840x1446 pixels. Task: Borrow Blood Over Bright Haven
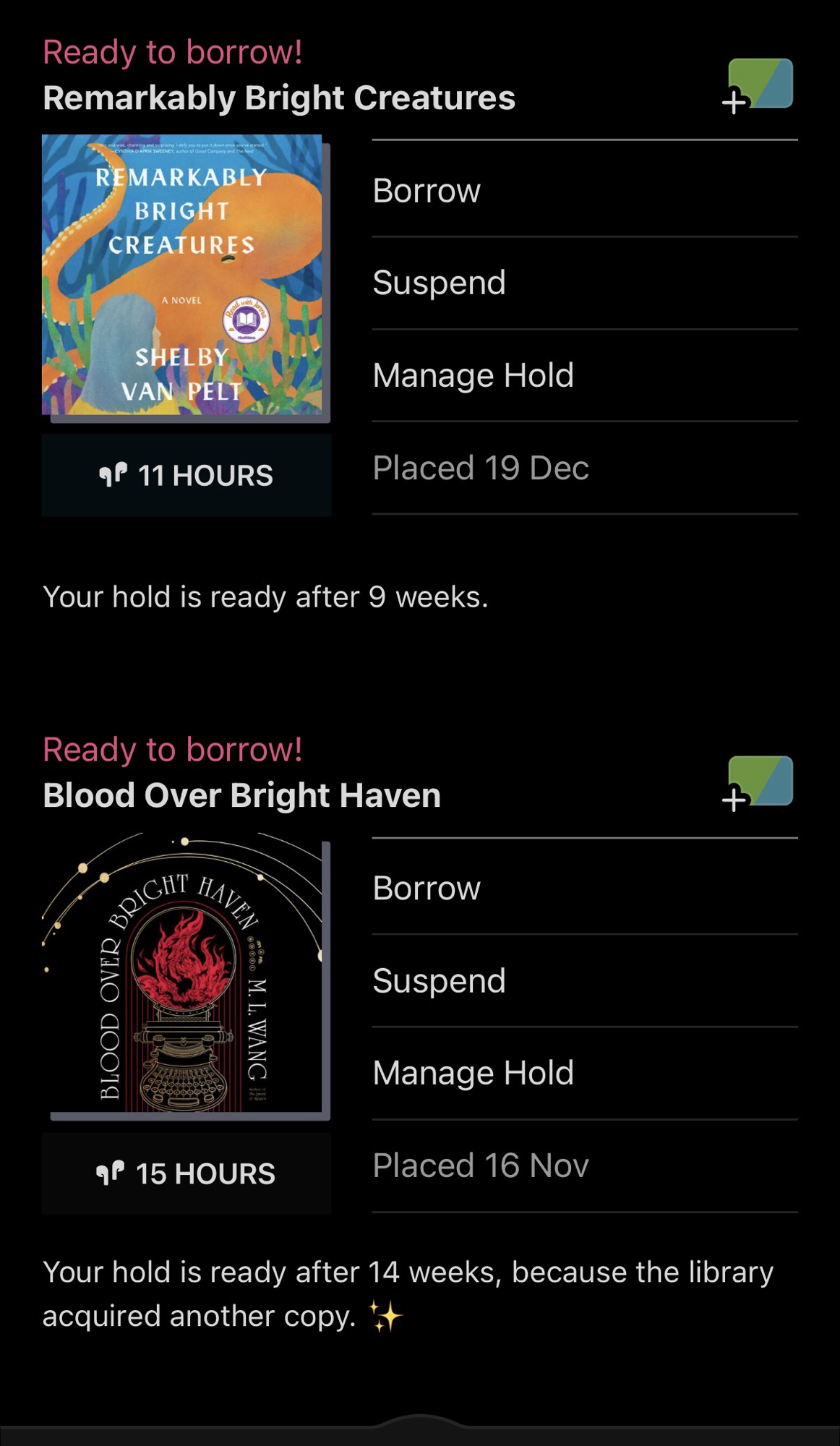coord(427,889)
